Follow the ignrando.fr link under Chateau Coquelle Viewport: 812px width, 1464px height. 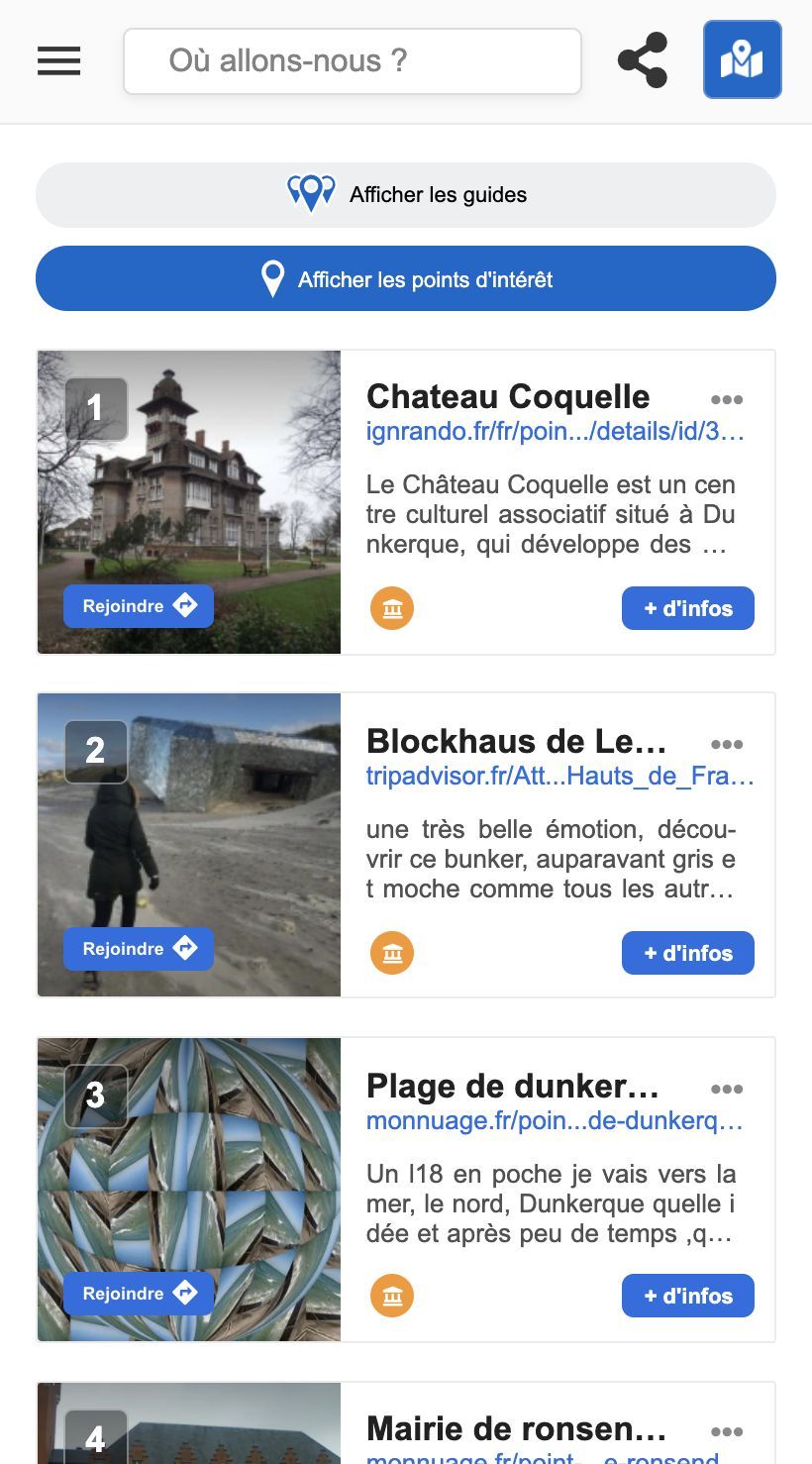[x=555, y=432]
